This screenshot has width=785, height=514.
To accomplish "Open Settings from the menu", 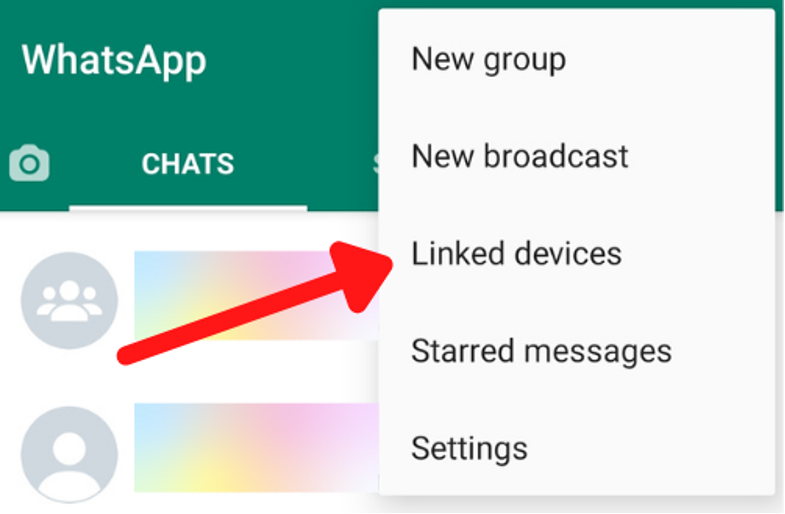I will [468, 447].
